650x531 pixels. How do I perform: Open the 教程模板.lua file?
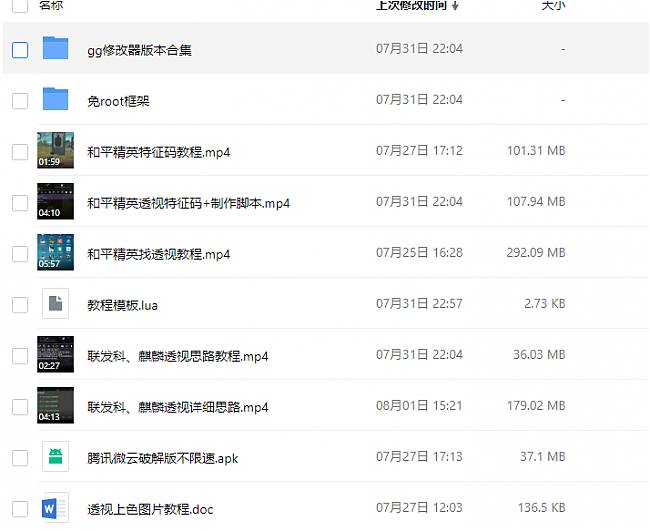point(122,305)
